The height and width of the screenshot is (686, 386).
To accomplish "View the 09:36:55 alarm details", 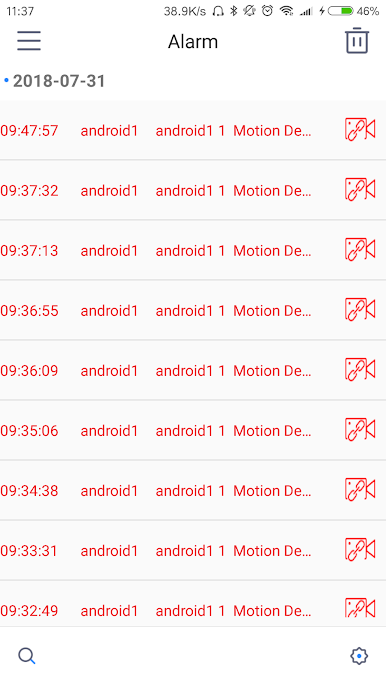I will pyautogui.click(x=193, y=310).
